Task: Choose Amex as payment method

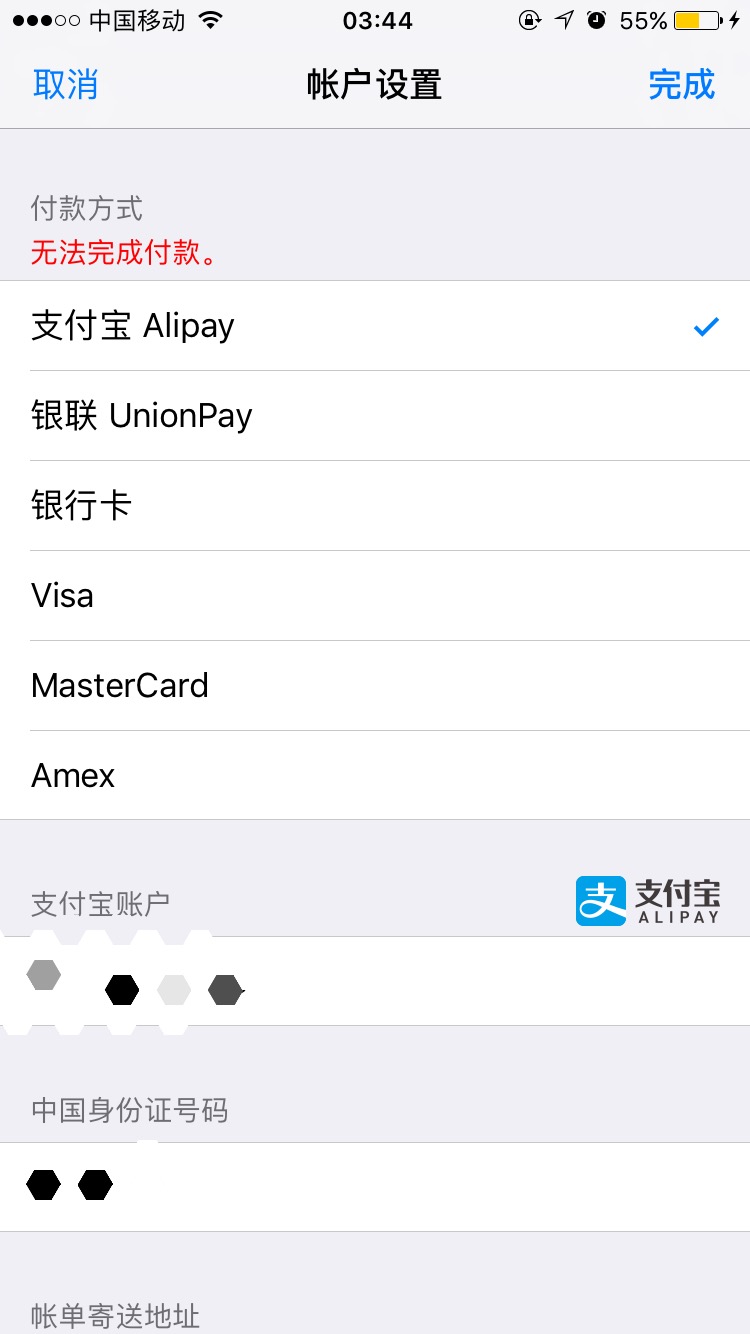Action: (375, 776)
